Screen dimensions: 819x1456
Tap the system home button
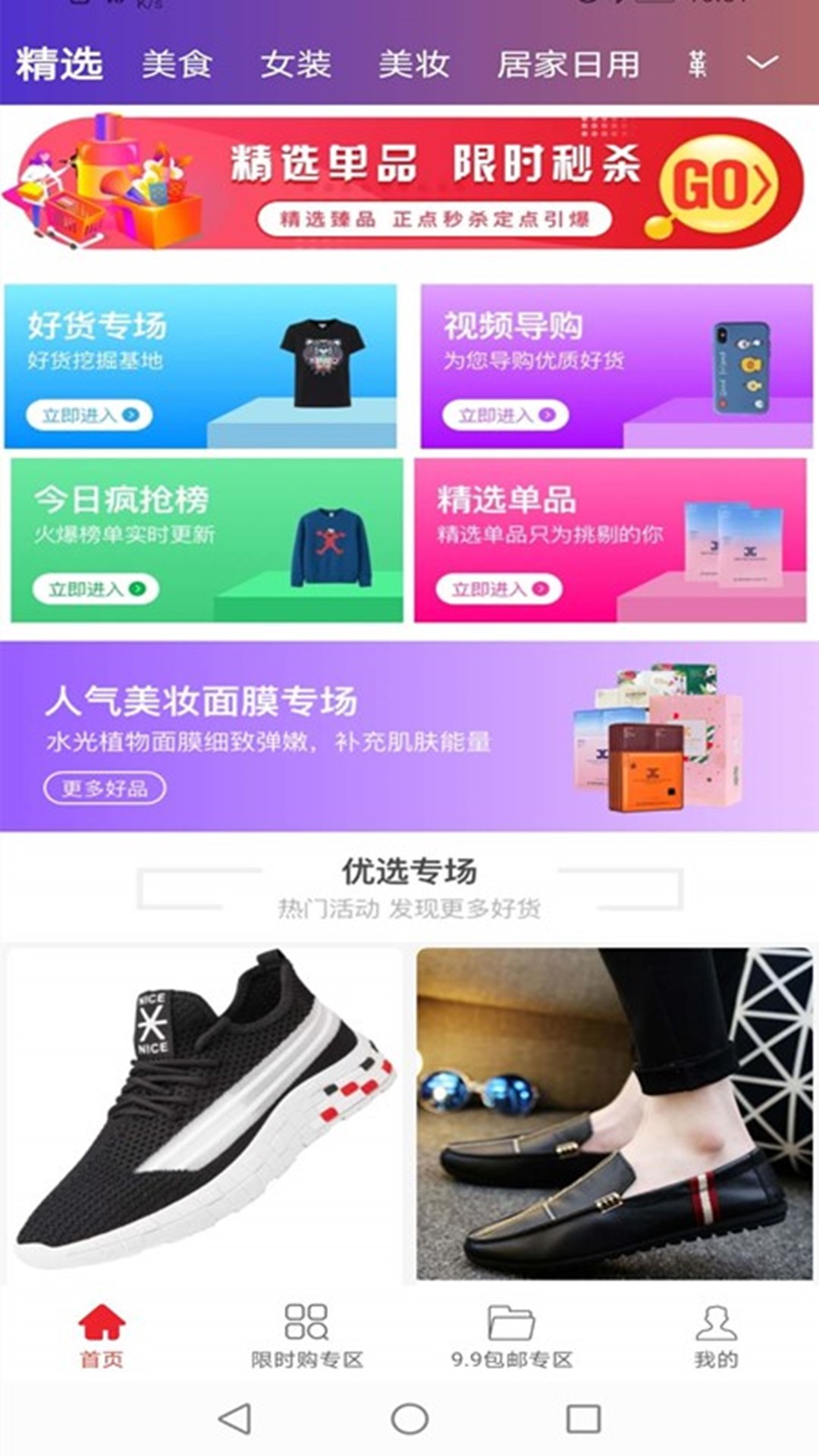409,1418
